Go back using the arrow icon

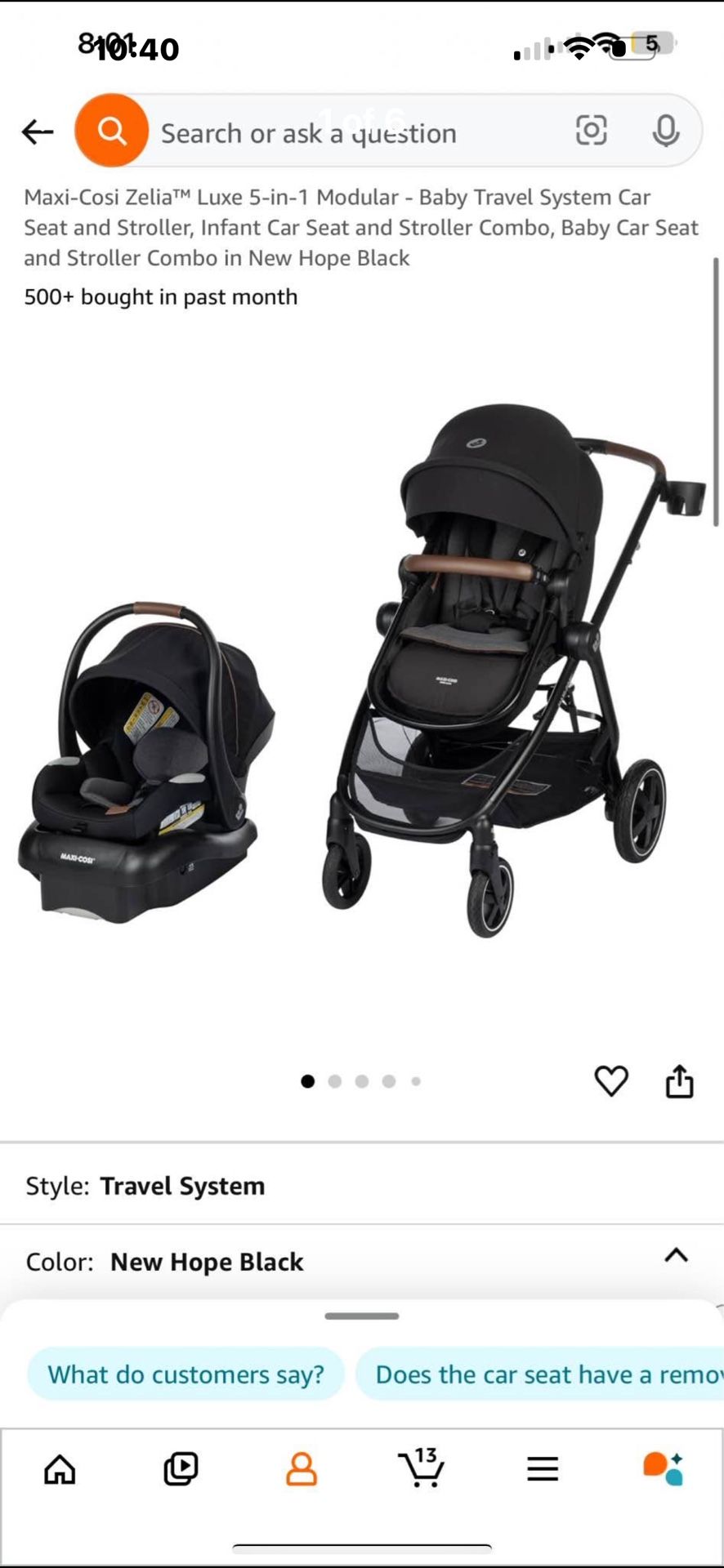tap(38, 131)
